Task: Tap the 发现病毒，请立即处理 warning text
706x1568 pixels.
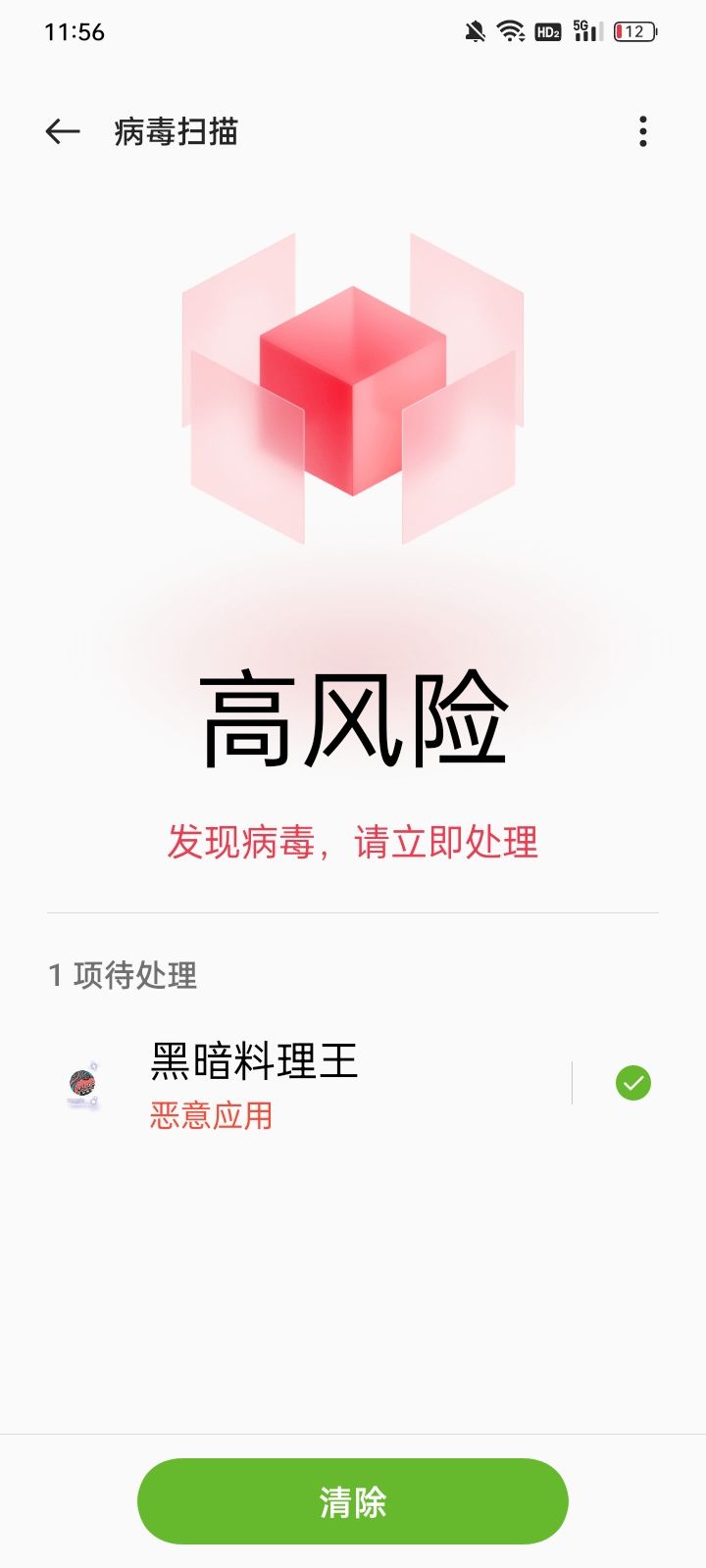Action: pos(353,843)
